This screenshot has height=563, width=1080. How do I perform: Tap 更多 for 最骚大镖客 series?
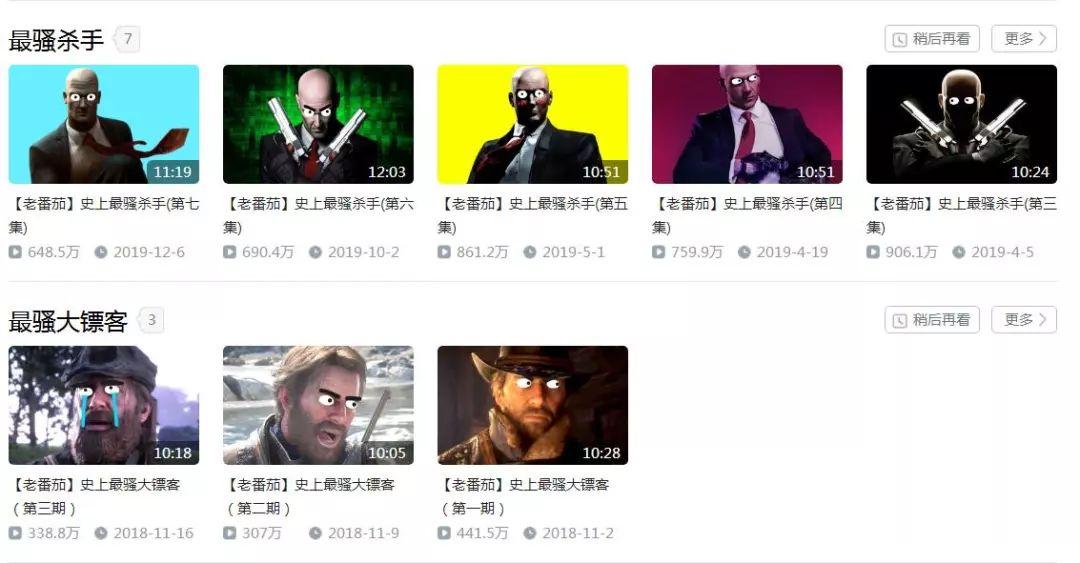pyautogui.click(x=1023, y=320)
